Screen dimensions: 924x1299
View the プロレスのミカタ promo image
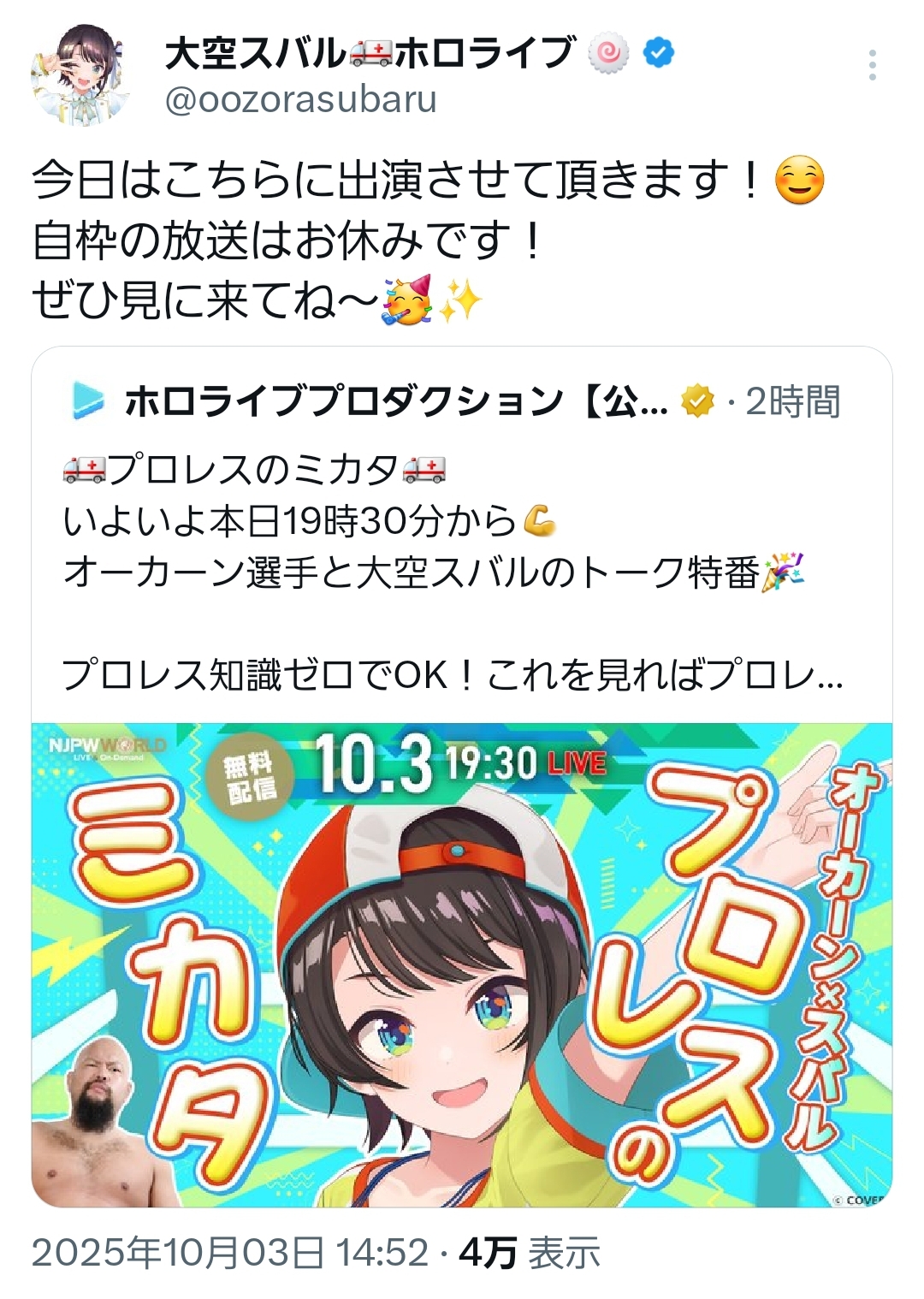(x=462, y=964)
